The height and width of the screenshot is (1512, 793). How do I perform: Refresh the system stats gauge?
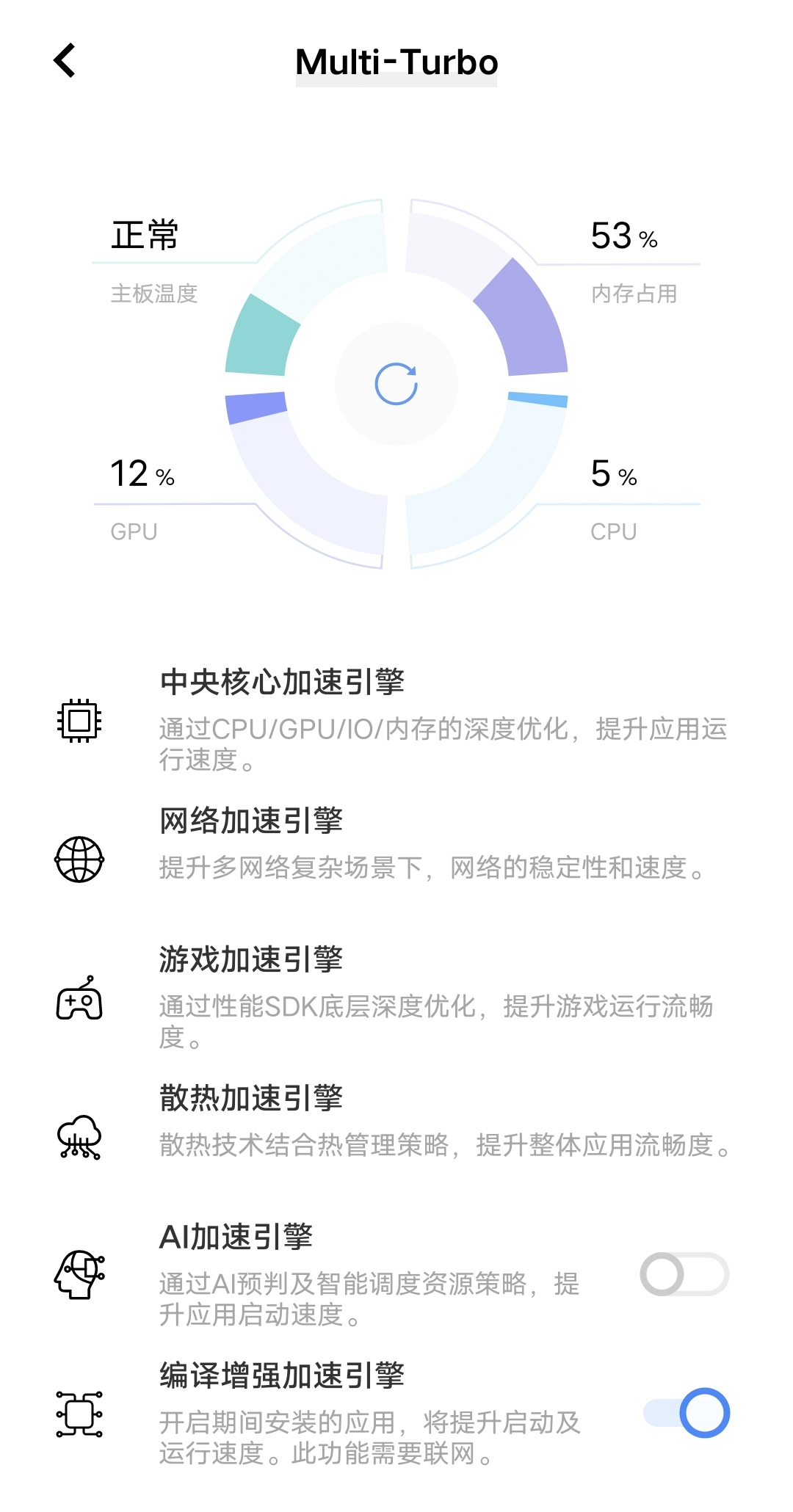pyautogui.click(x=396, y=384)
